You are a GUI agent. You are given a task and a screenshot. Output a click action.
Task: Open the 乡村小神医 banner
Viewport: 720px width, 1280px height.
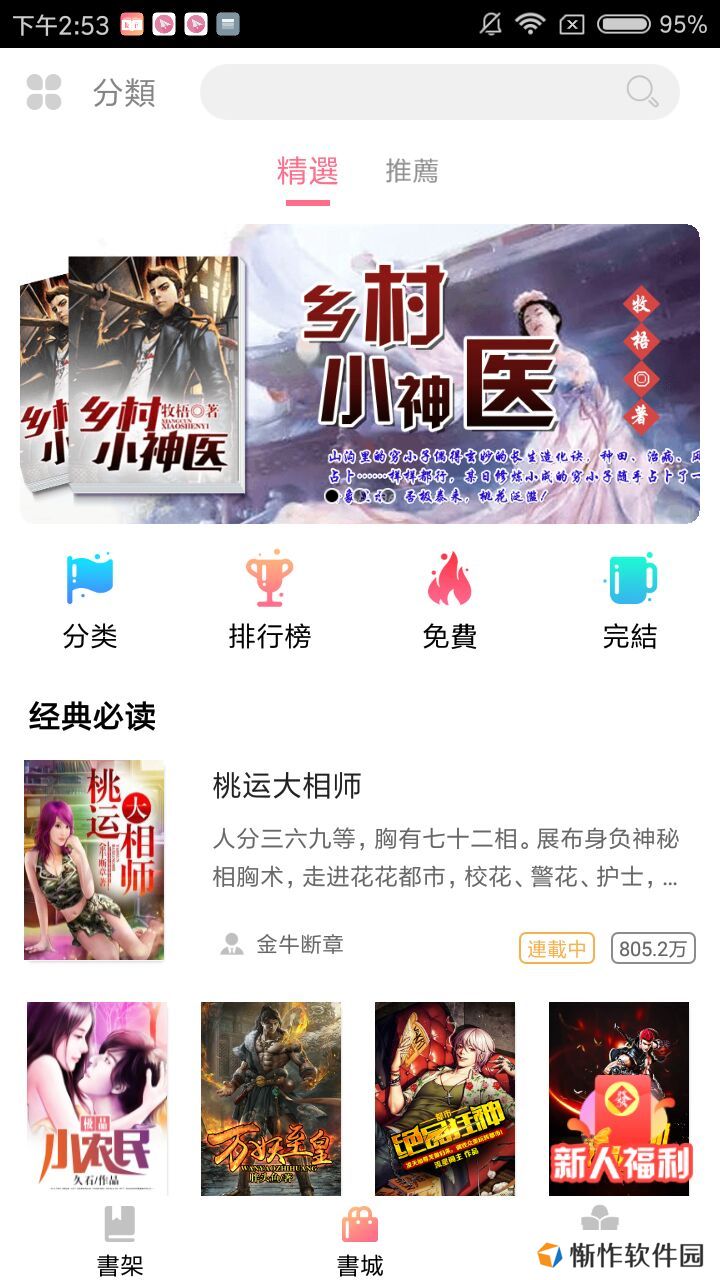(x=360, y=374)
